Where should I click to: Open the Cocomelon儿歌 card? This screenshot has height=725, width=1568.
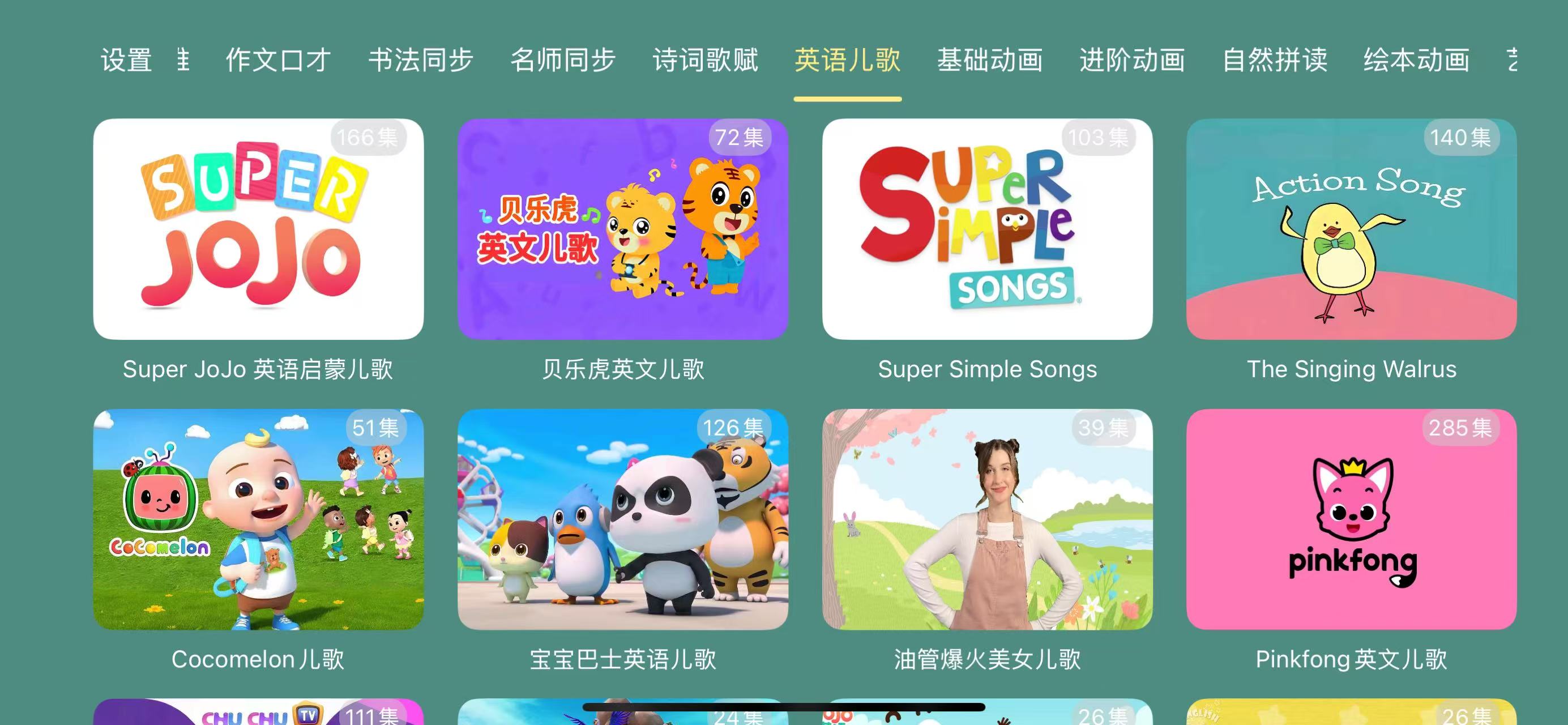pos(258,519)
